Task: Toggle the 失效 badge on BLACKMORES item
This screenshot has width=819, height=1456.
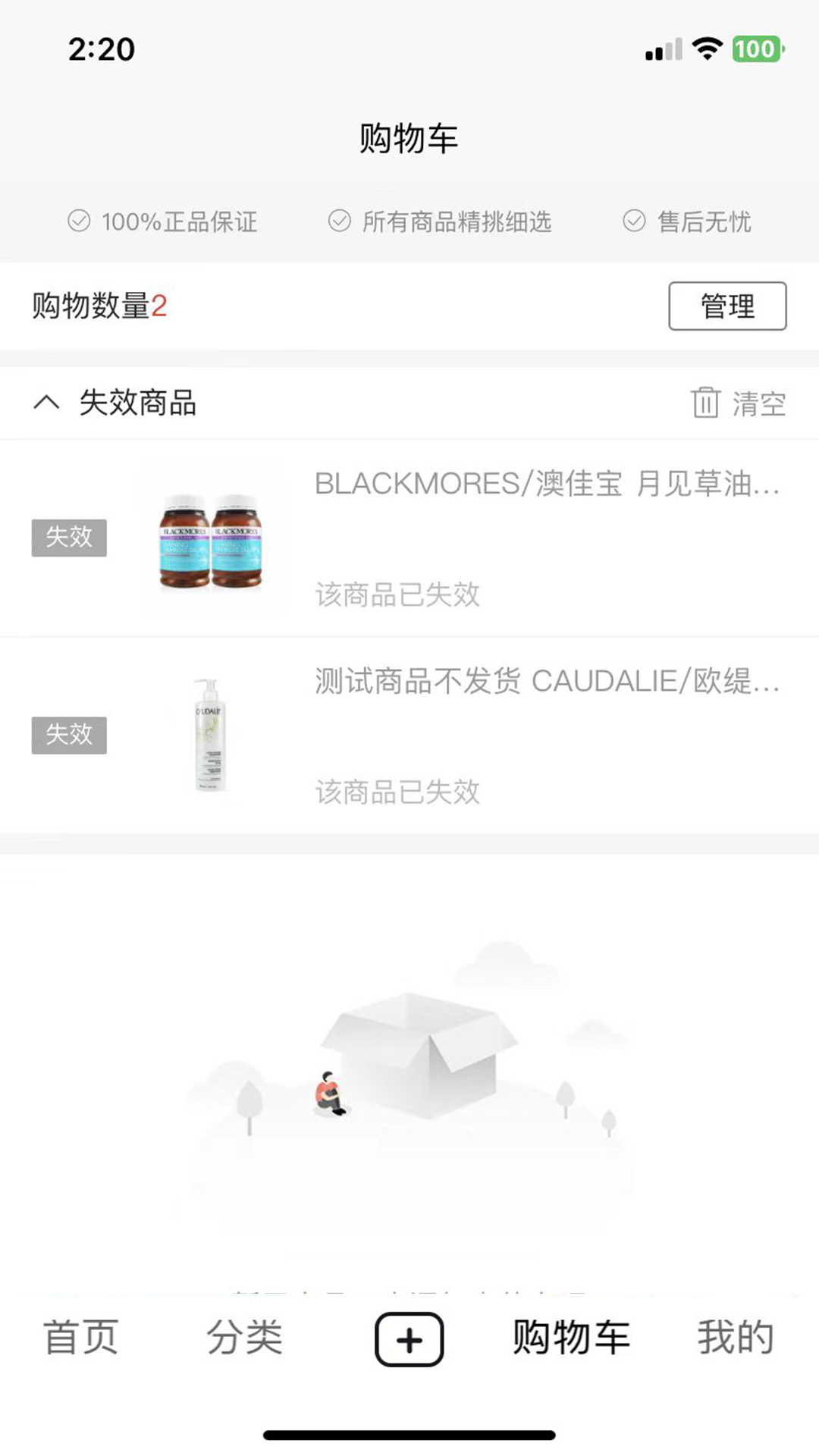Action: click(69, 538)
